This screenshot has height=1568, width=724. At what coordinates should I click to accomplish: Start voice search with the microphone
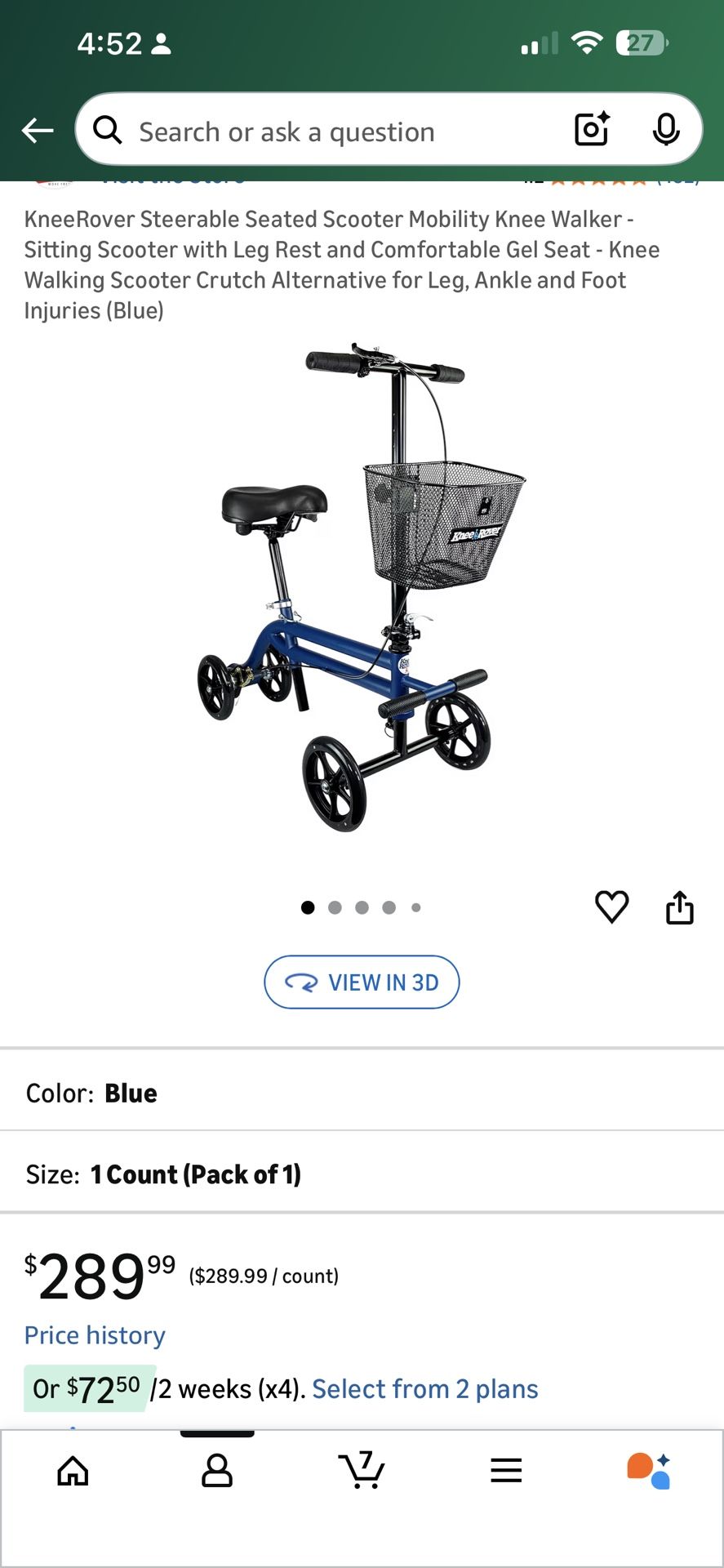click(666, 129)
